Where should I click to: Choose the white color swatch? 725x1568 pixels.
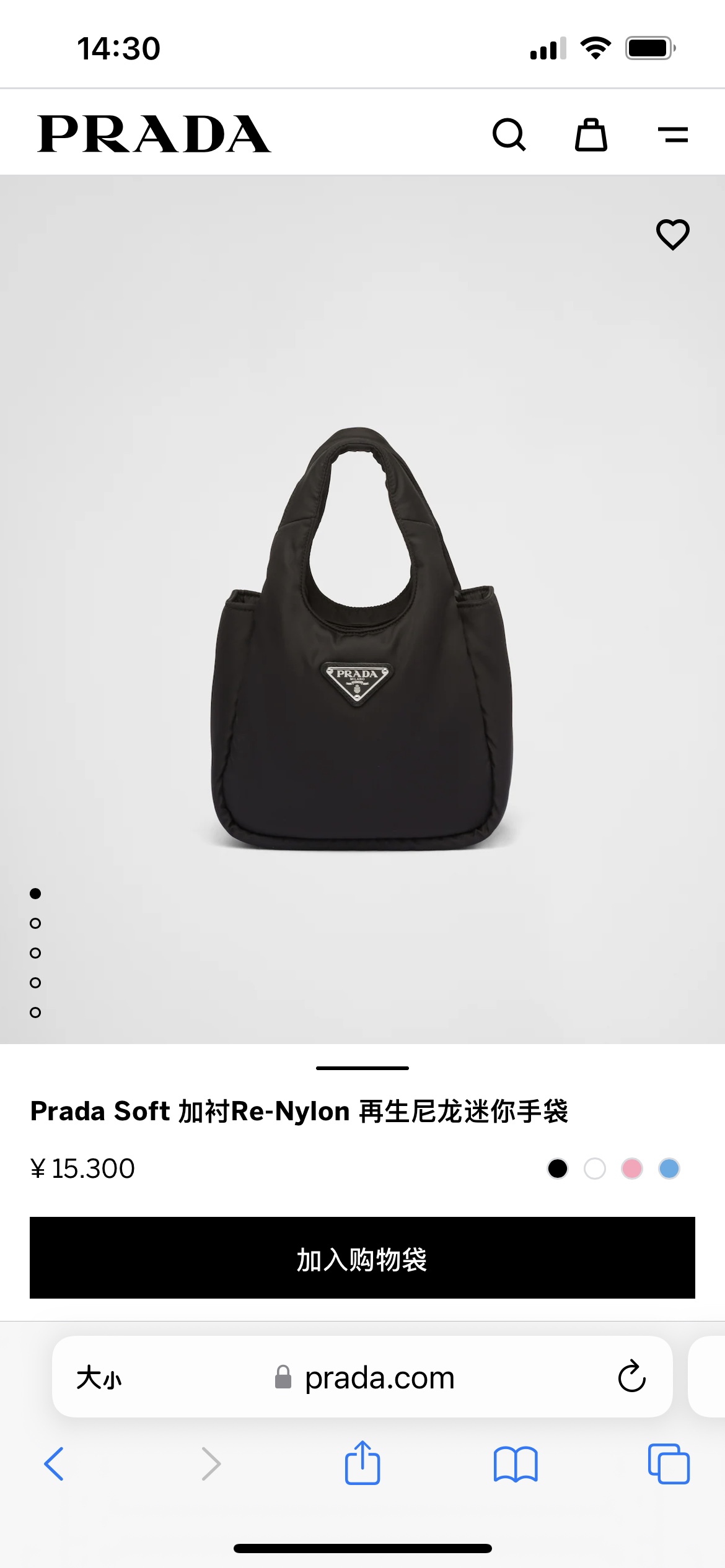click(595, 1169)
